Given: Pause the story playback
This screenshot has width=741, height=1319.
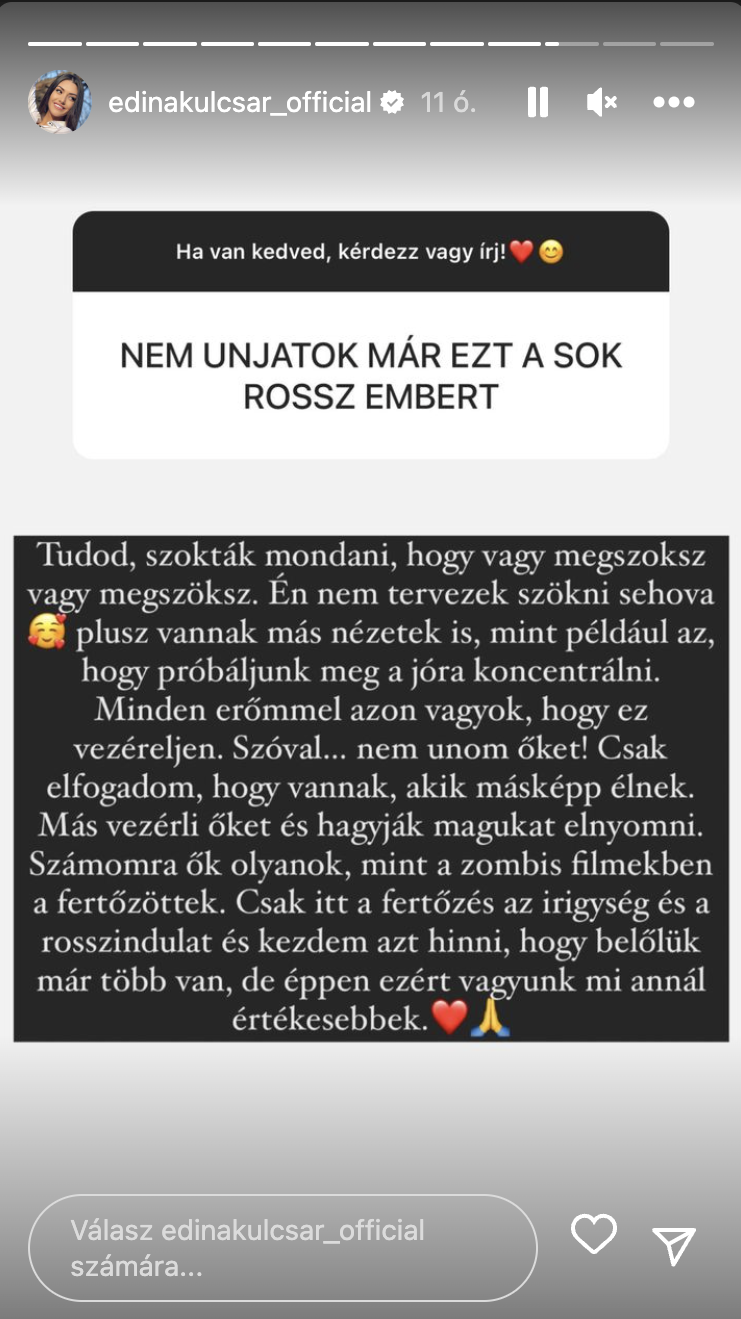Looking at the screenshot, I should 537,102.
